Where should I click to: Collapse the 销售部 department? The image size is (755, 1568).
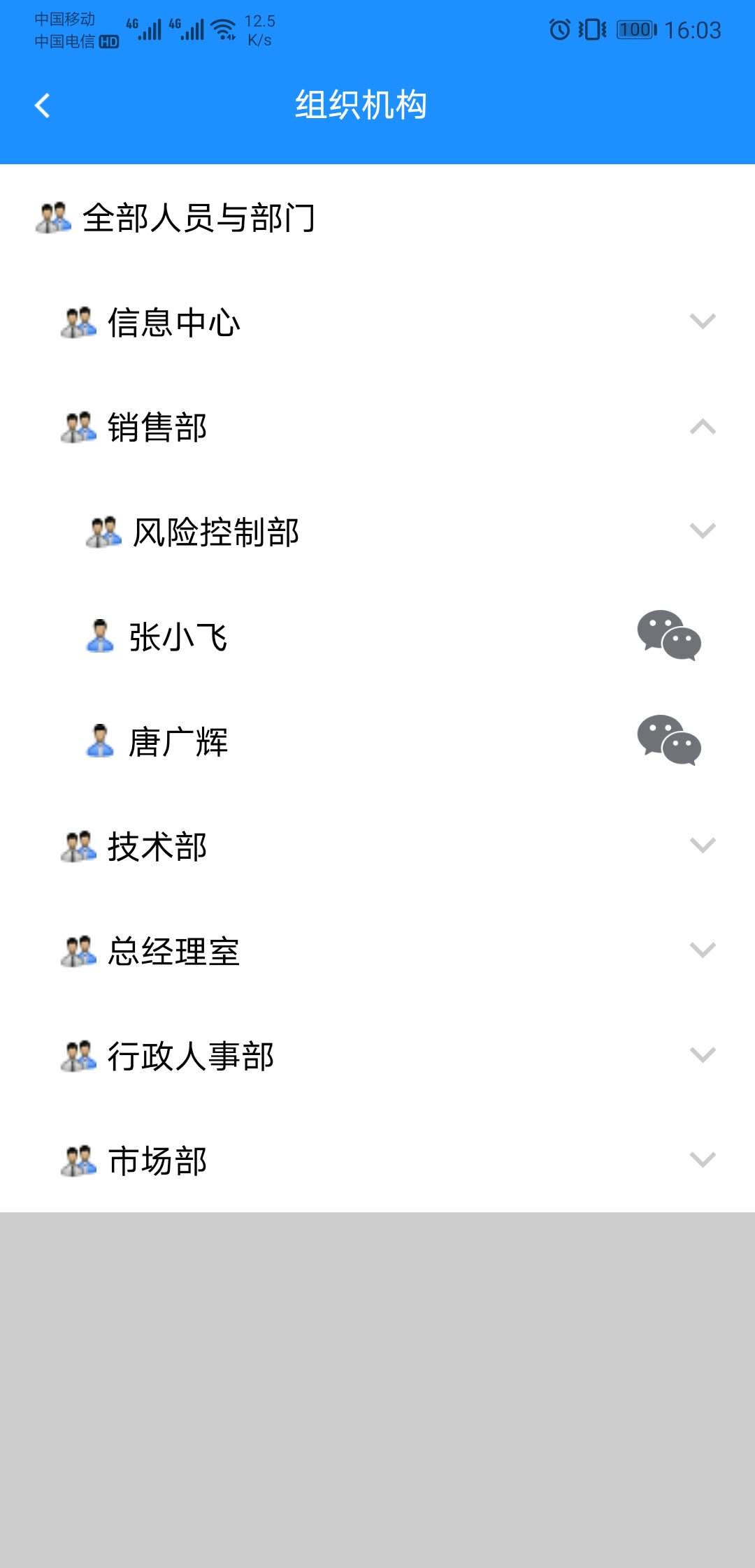tap(702, 427)
